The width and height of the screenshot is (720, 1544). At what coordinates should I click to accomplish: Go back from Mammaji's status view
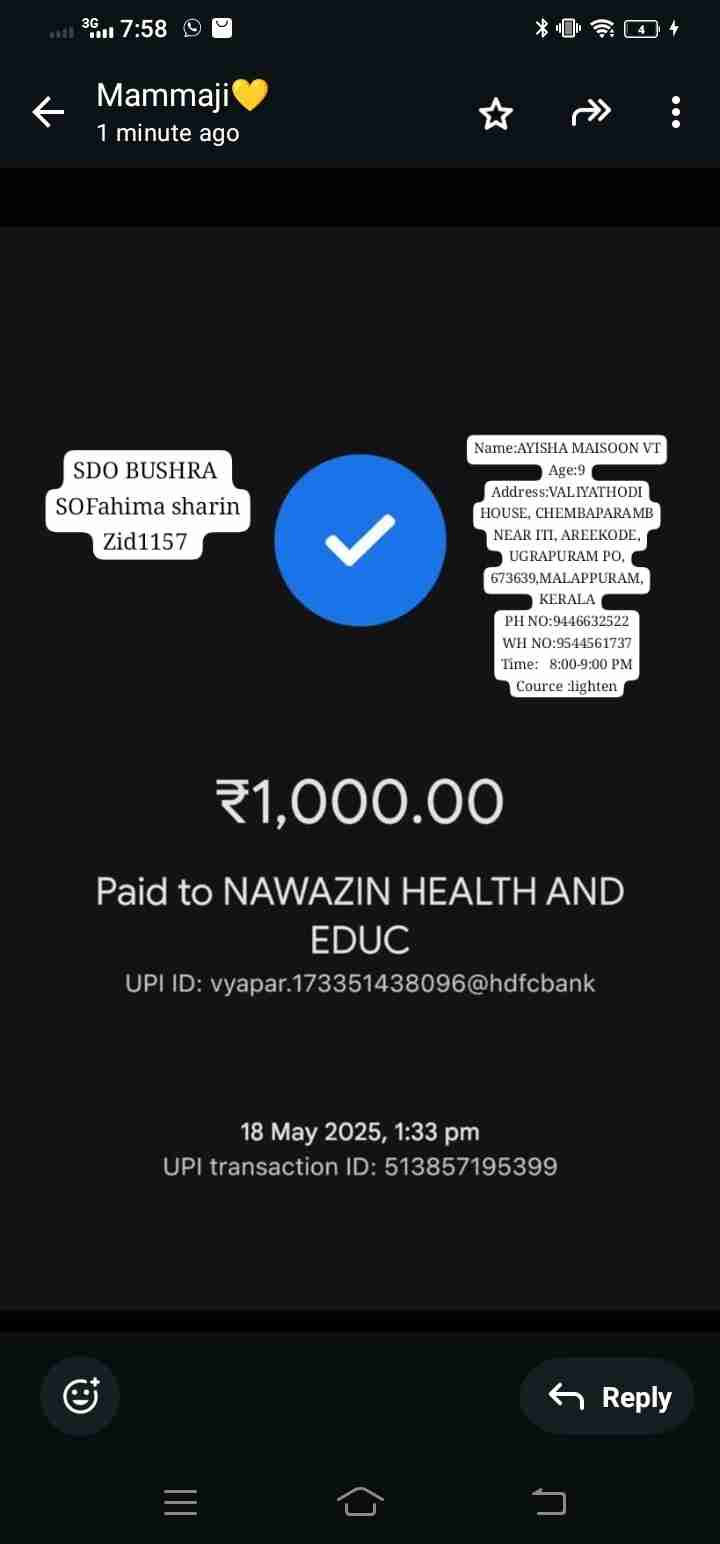point(48,113)
